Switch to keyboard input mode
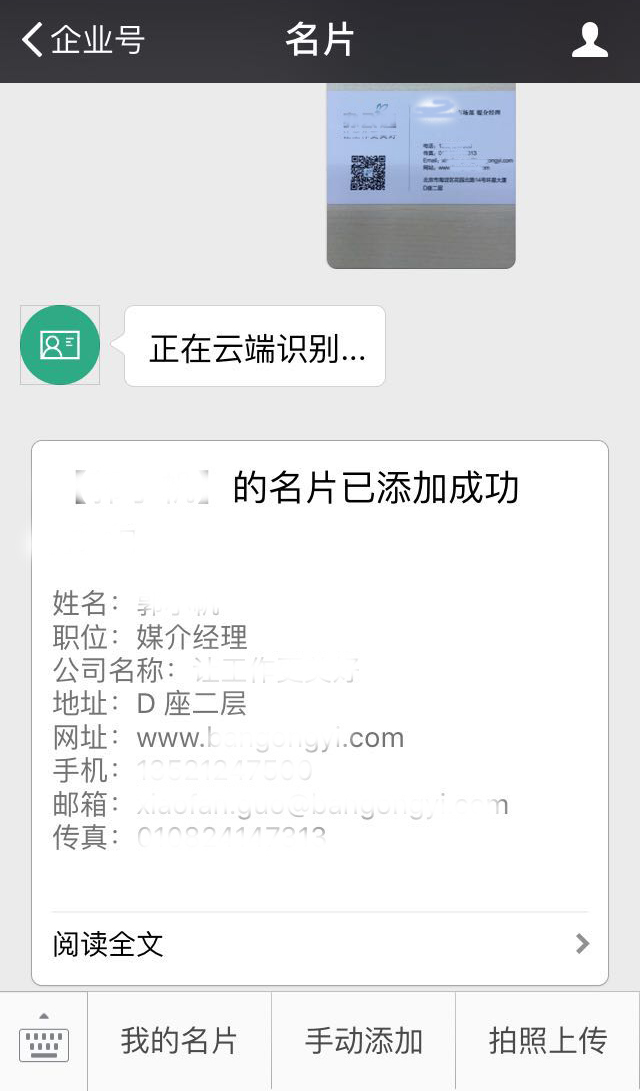640x1091 pixels. click(44, 1041)
